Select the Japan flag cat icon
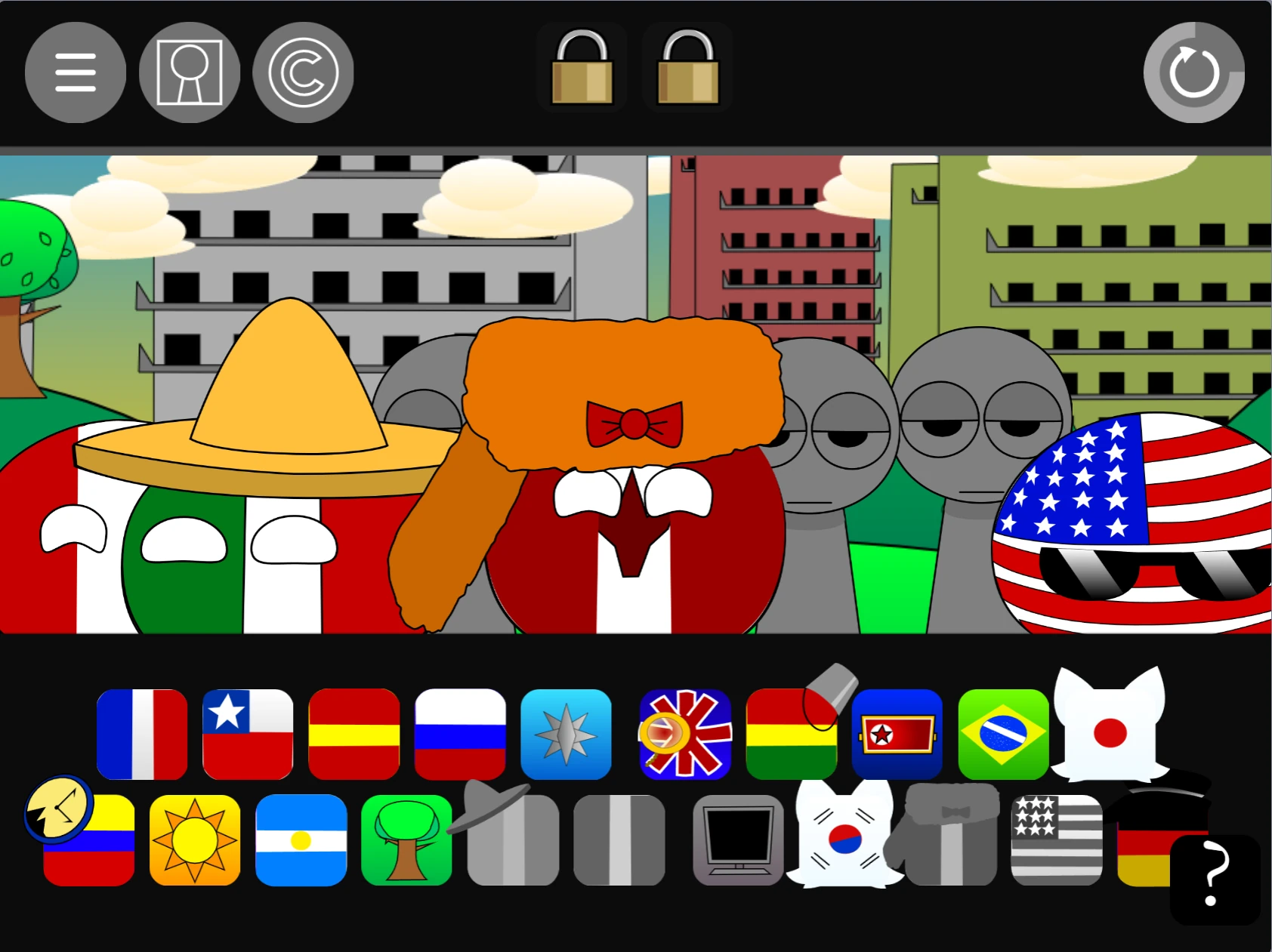This screenshot has width=1272, height=952. [1109, 729]
